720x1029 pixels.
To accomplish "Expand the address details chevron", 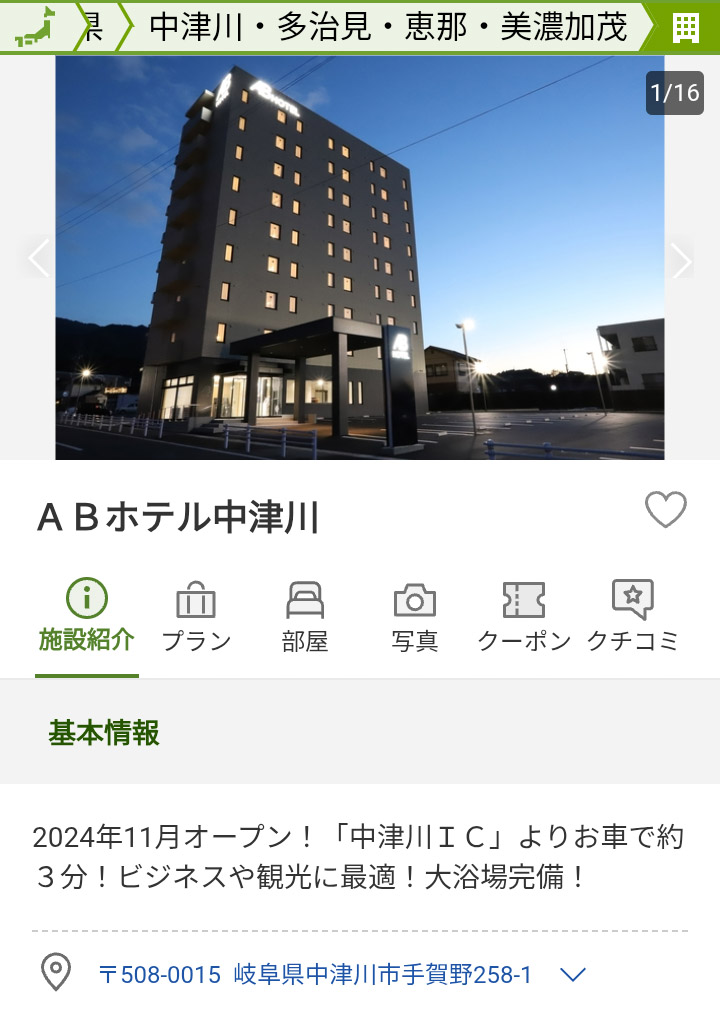I will [x=573, y=974].
